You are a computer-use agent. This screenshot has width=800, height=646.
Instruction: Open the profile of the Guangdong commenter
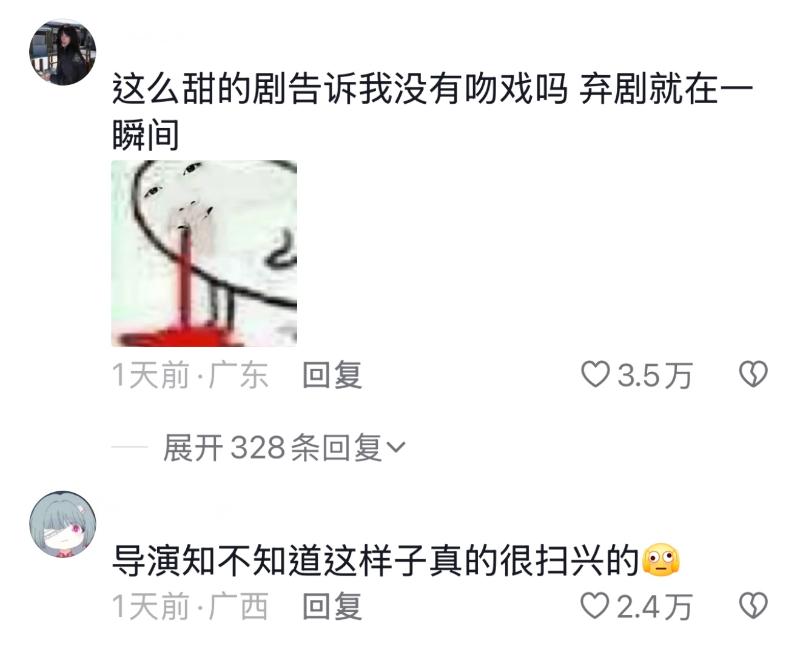click(62, 54)
